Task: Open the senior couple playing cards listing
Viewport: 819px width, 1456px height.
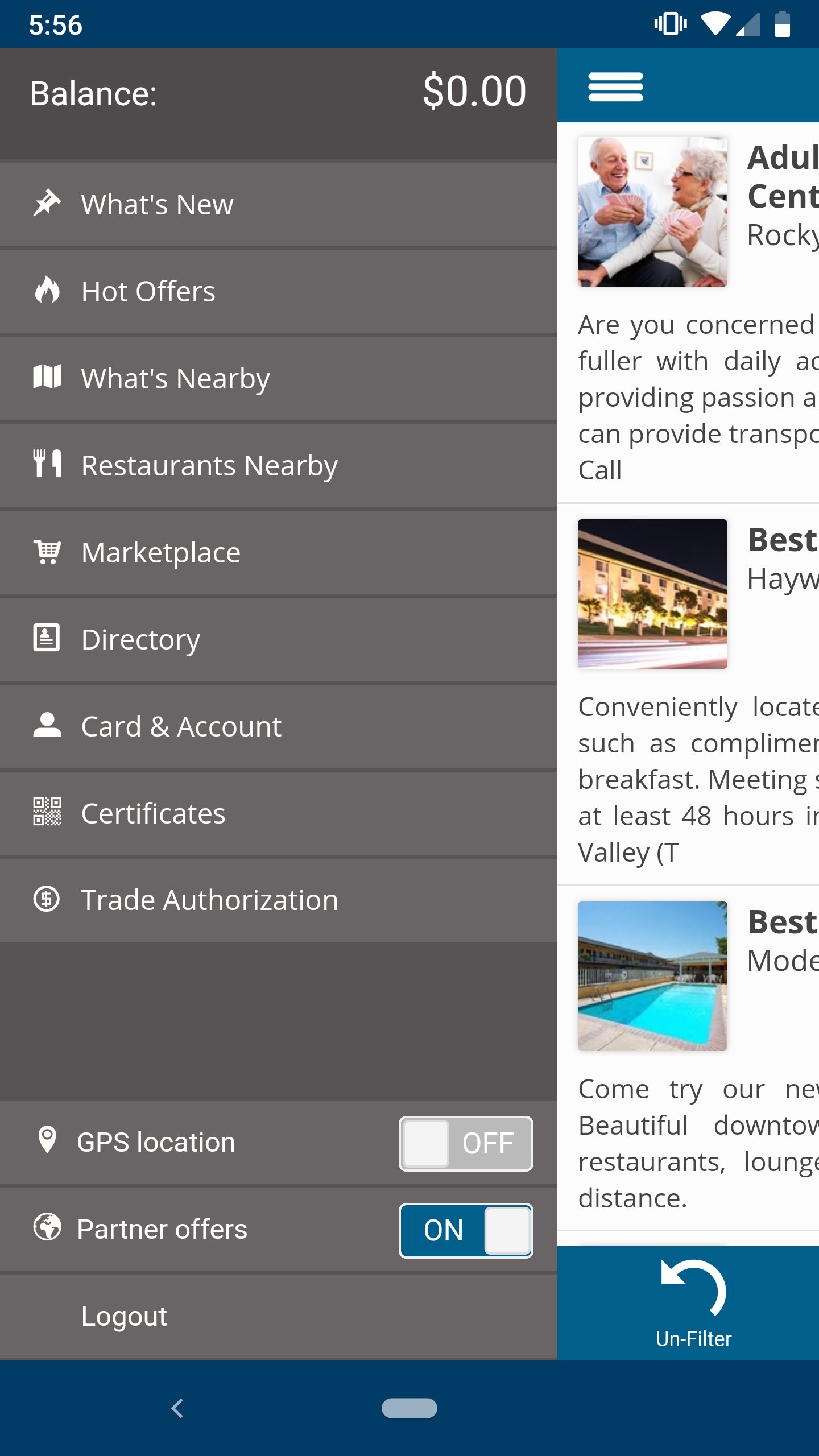Action: coord(652,212)
